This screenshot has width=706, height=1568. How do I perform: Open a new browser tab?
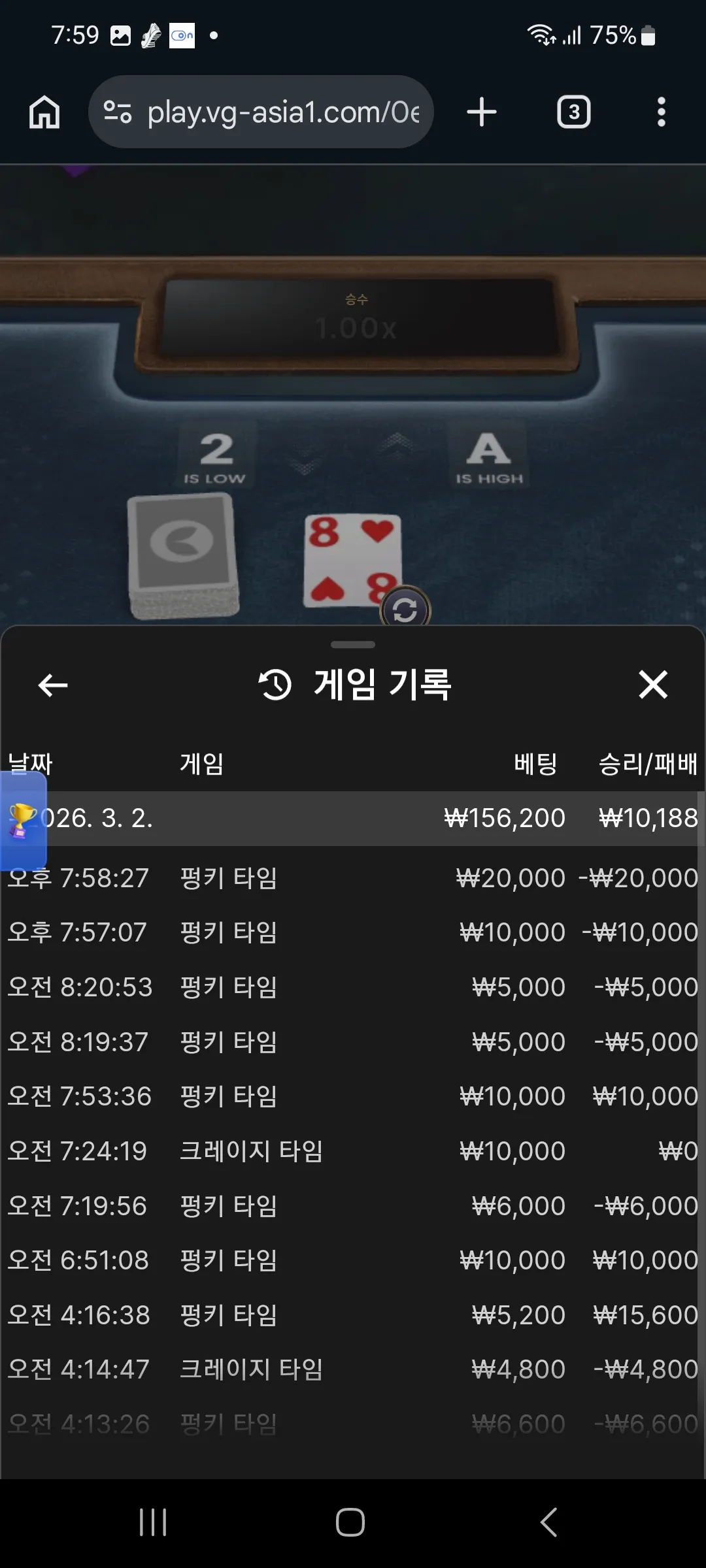pos(482,112)
